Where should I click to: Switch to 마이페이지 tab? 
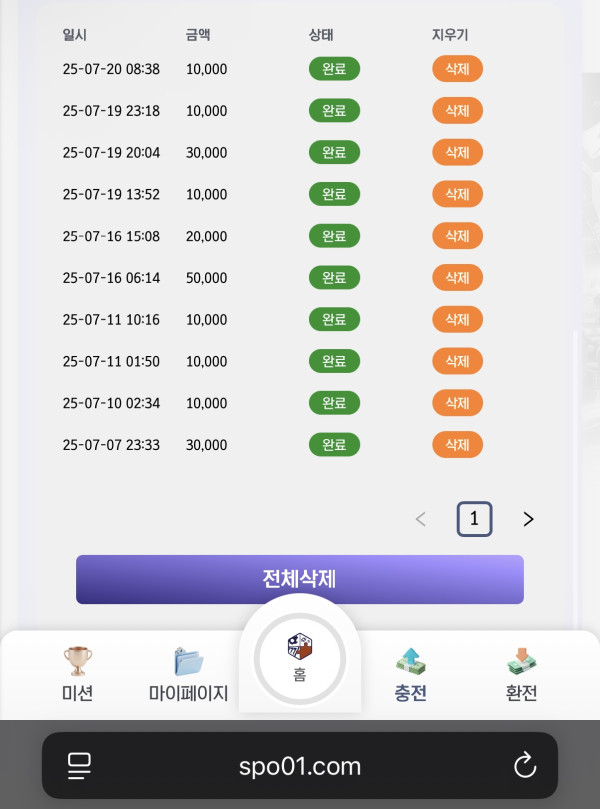189,674
